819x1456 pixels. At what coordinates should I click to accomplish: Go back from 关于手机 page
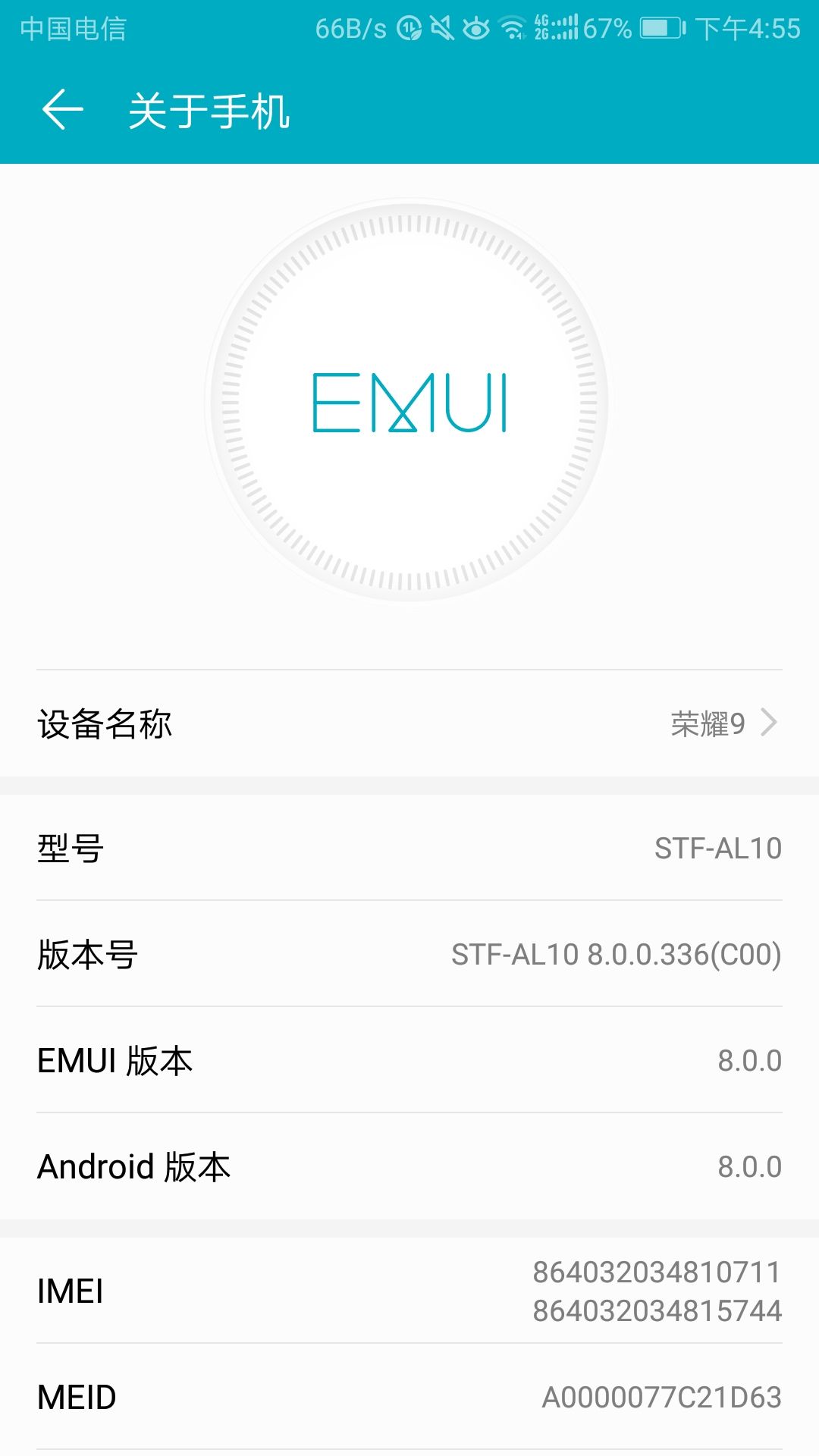click(x=62, y=111)
